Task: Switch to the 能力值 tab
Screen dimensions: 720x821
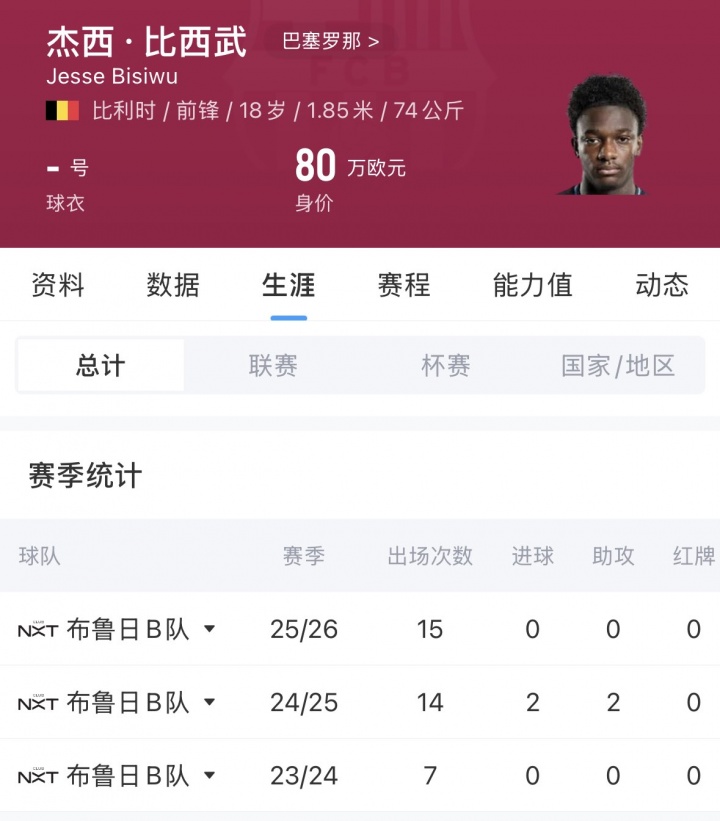Action: tap(533, 285)
